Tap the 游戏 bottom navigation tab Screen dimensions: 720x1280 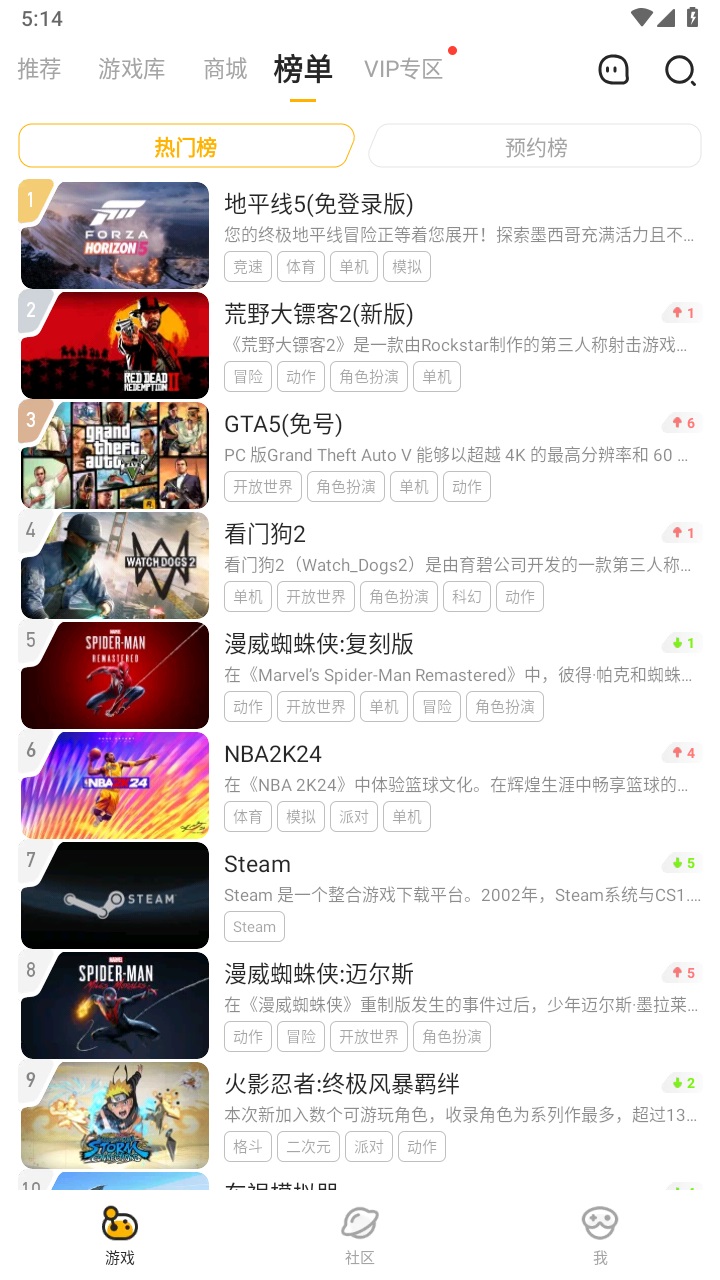[x=120, y=1235]
